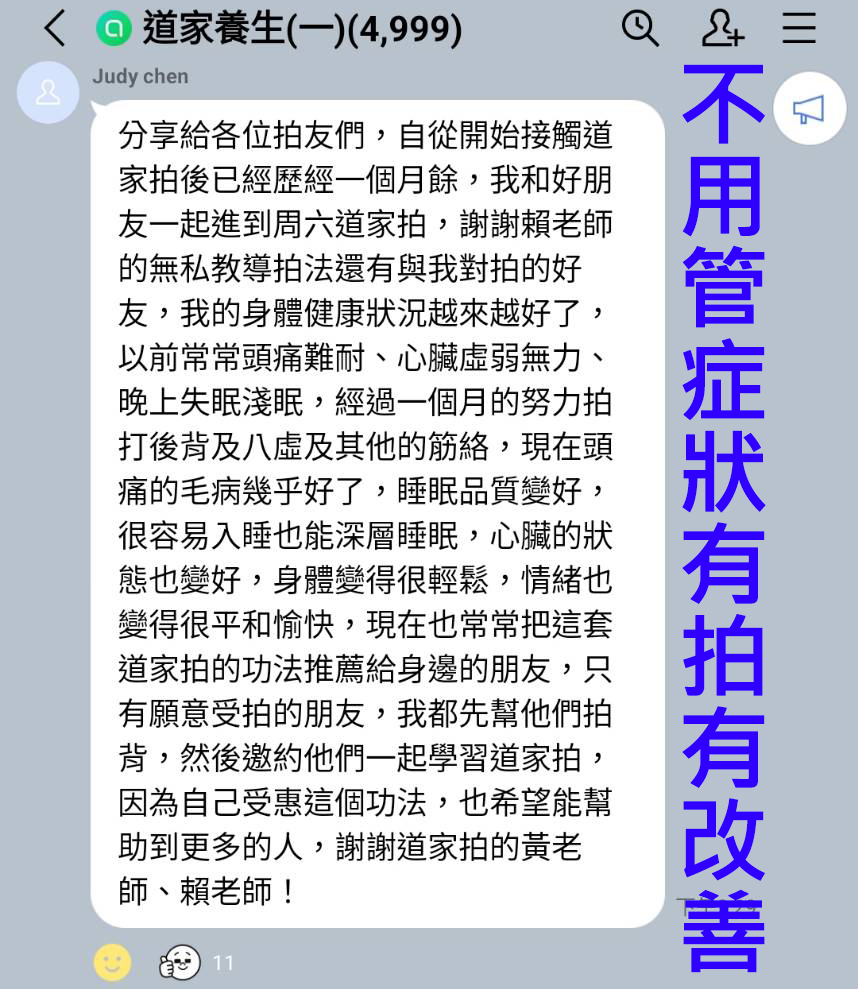The width and height of the screenshot is (858, 989).
Task: View the 11 reactions on the message
Action: pos(196,962)
